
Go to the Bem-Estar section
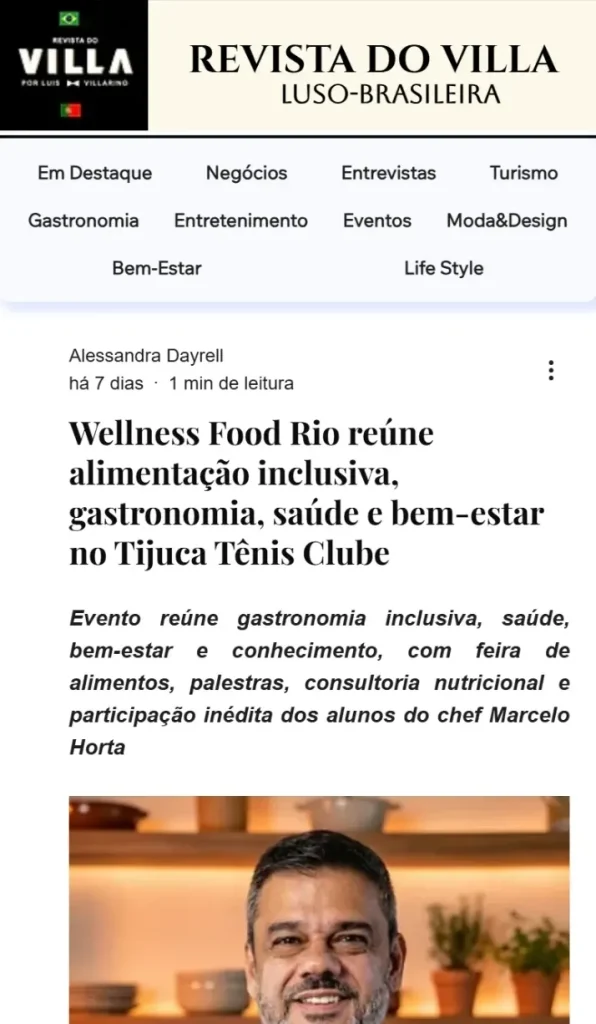[x=157, y=268]
